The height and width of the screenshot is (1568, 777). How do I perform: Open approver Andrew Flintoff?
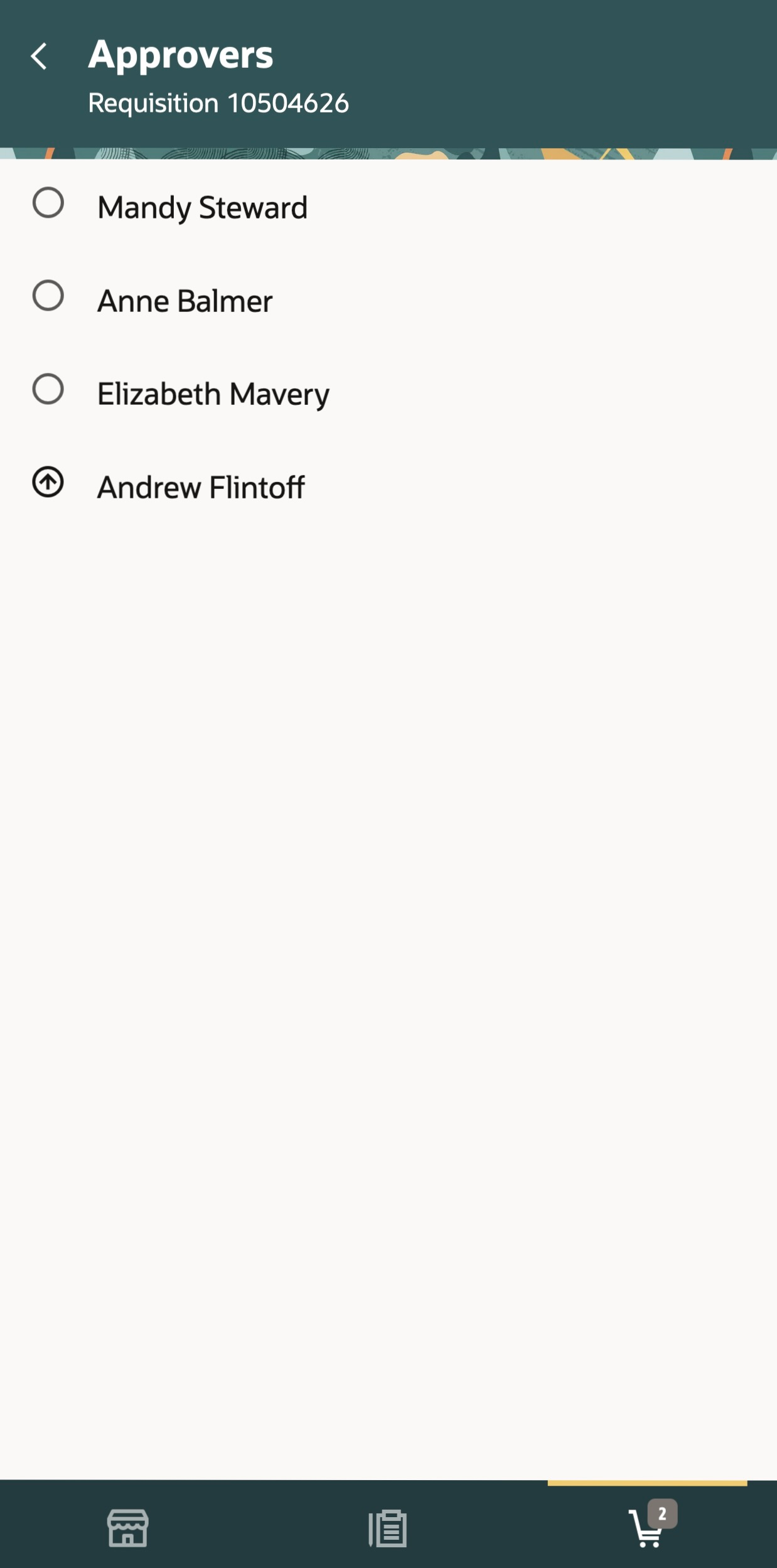coord(201,487)
